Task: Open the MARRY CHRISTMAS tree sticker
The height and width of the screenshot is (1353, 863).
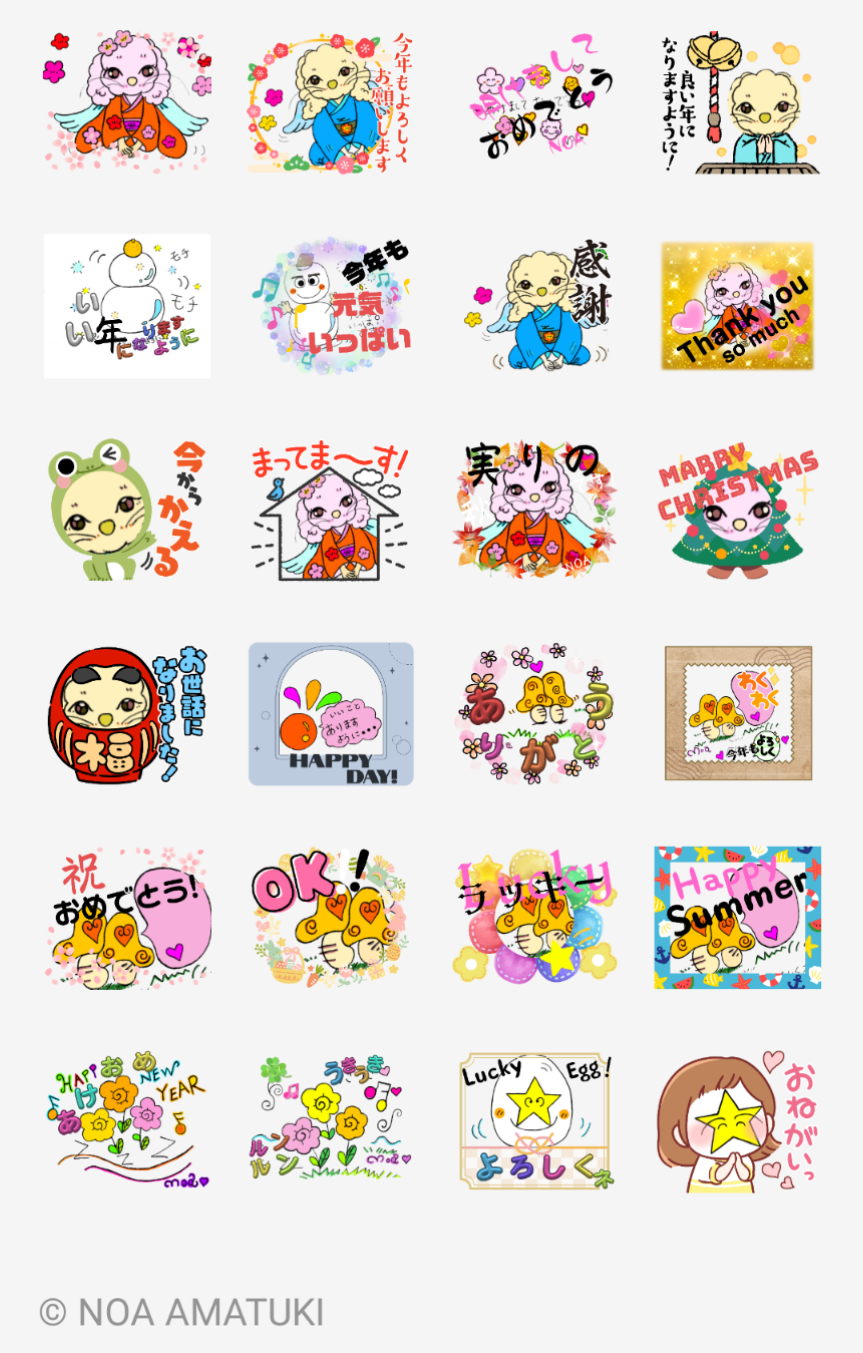Action: pyautogui.click(x=738, y=510)
